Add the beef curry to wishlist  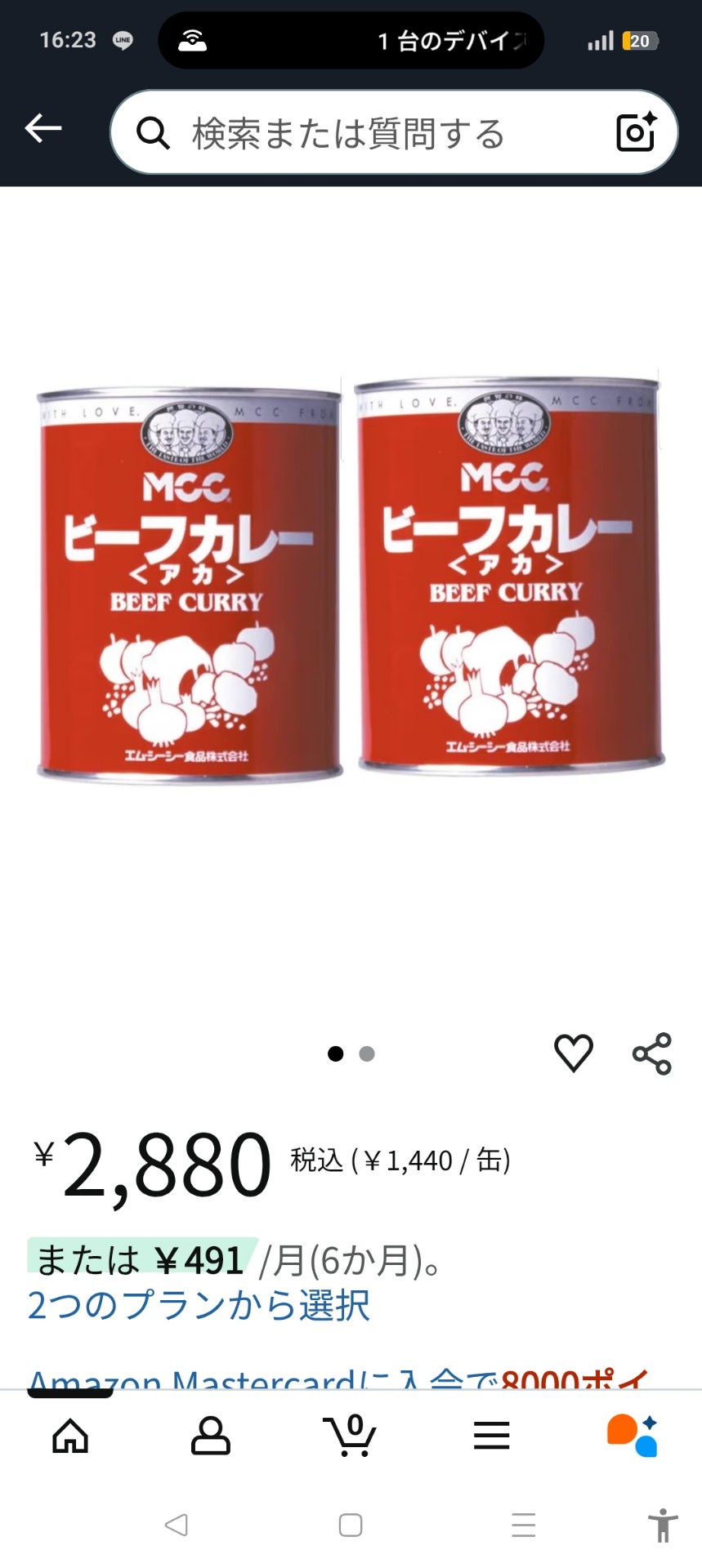point(574,1053)
